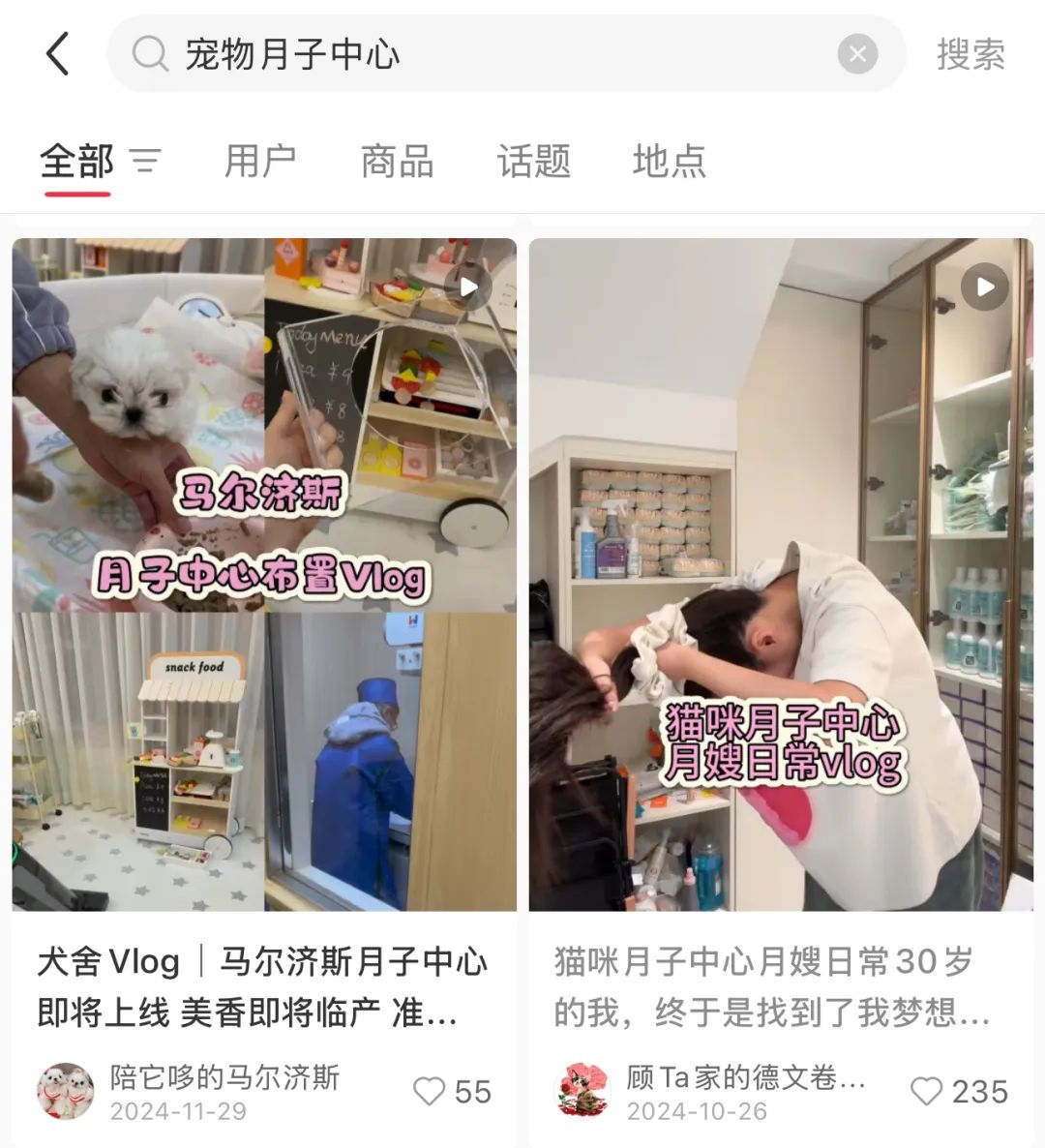
Task: Tap the 宠物月子中心 search field
Action: pyautogui.click(x=484, y=54)
